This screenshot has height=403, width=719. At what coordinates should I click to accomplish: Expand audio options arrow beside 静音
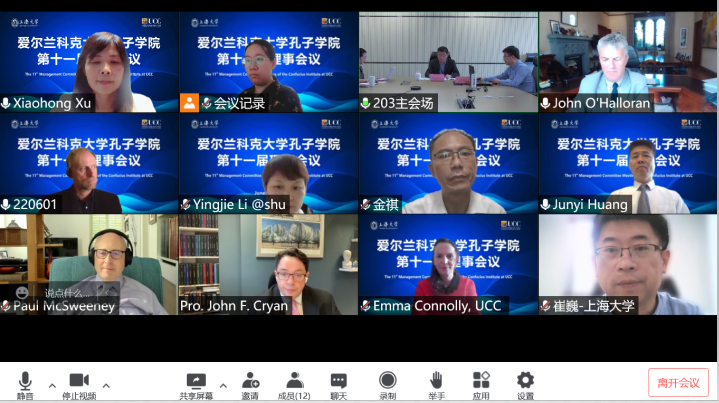[50, 385]
